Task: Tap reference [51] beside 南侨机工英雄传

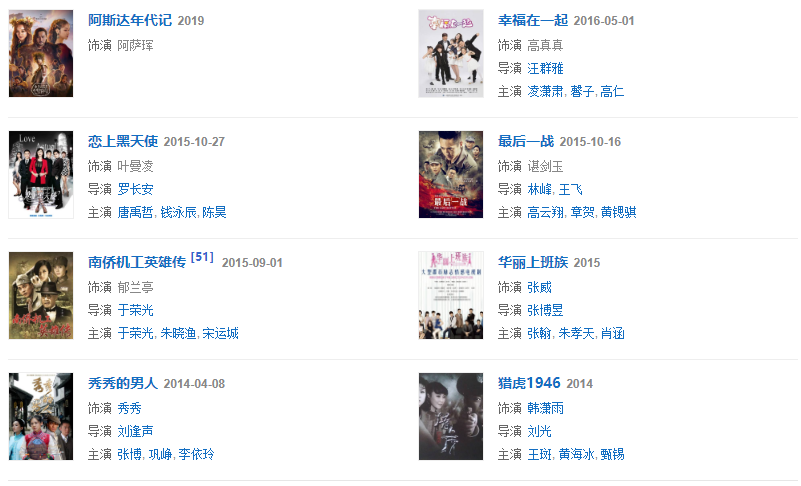Action: point(202,259)
